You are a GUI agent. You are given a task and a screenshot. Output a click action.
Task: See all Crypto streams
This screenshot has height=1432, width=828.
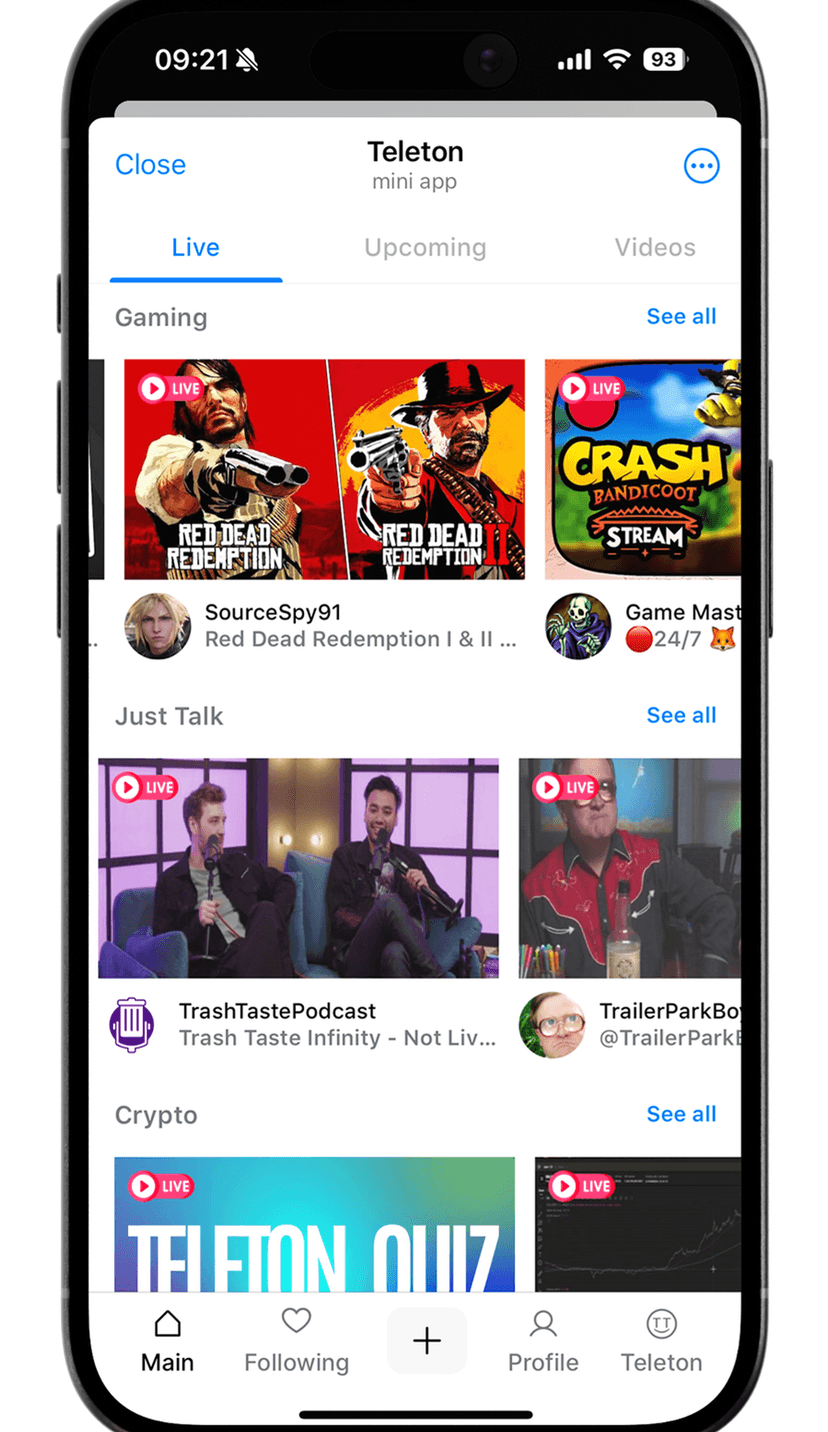coord(681,1115)
